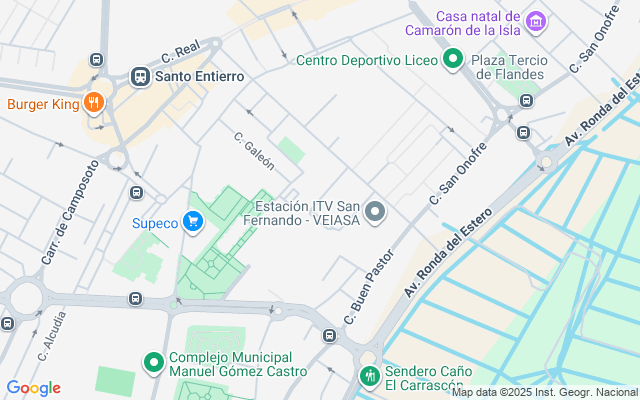Select the Santo Entierro station marker
Screen dimensions: 640x400
(140, 76)
